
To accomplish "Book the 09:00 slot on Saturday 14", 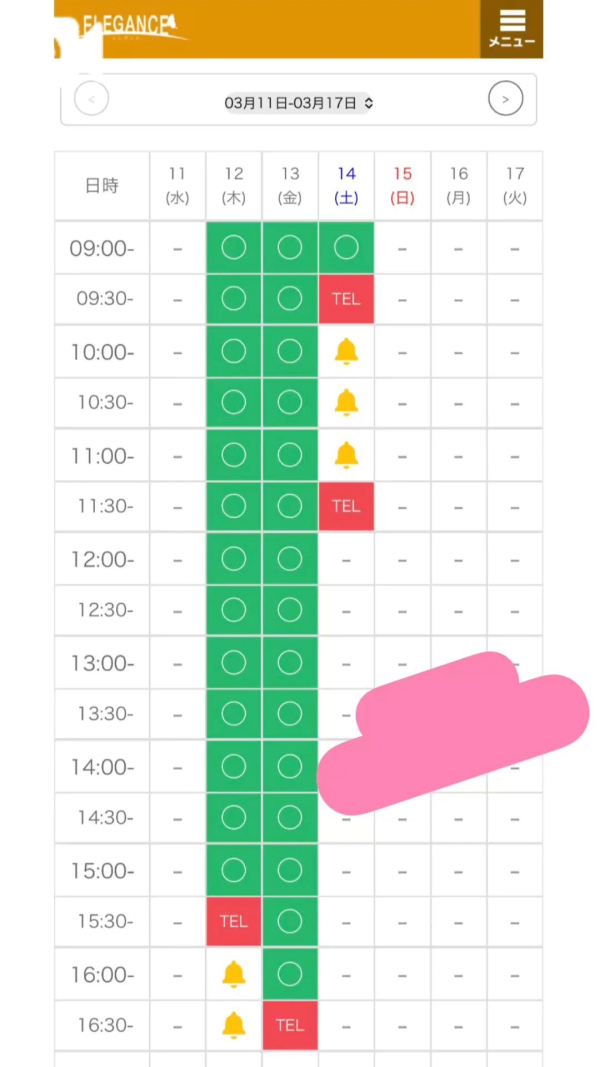I will pyautogui.click(x=346, y=247).
